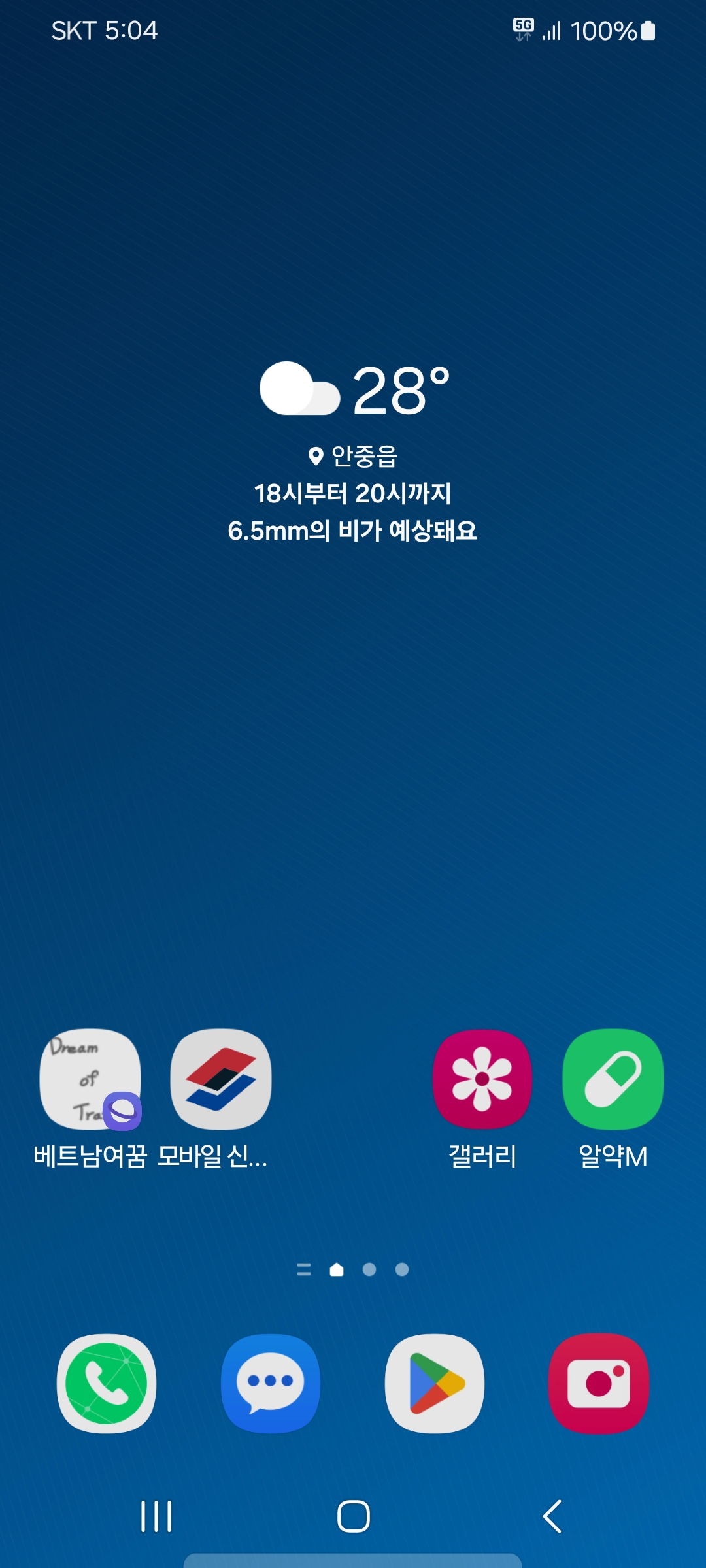
Task: Show recent apps
Action: point(157,1516)
